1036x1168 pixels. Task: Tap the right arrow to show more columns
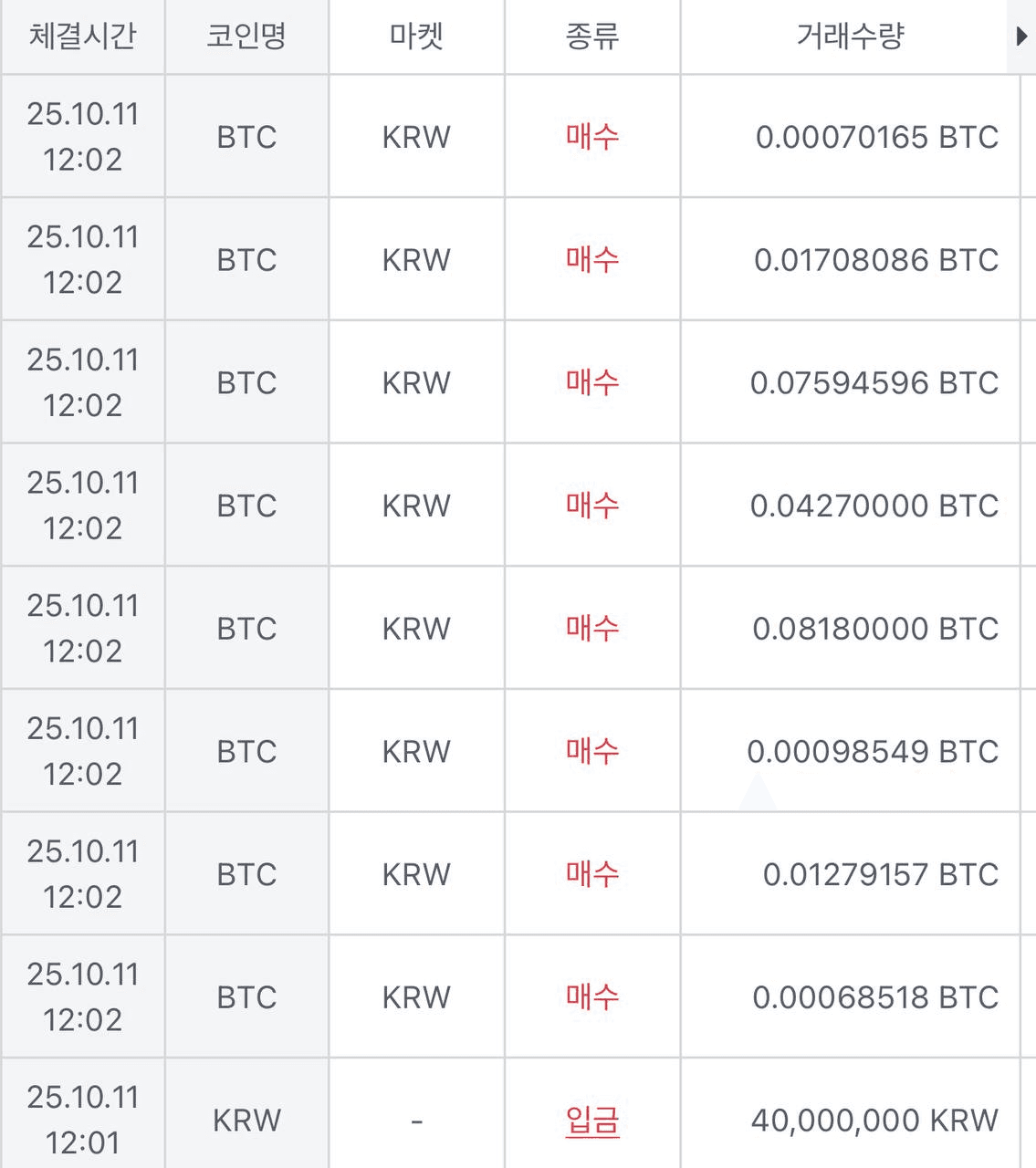(1021, 37)
